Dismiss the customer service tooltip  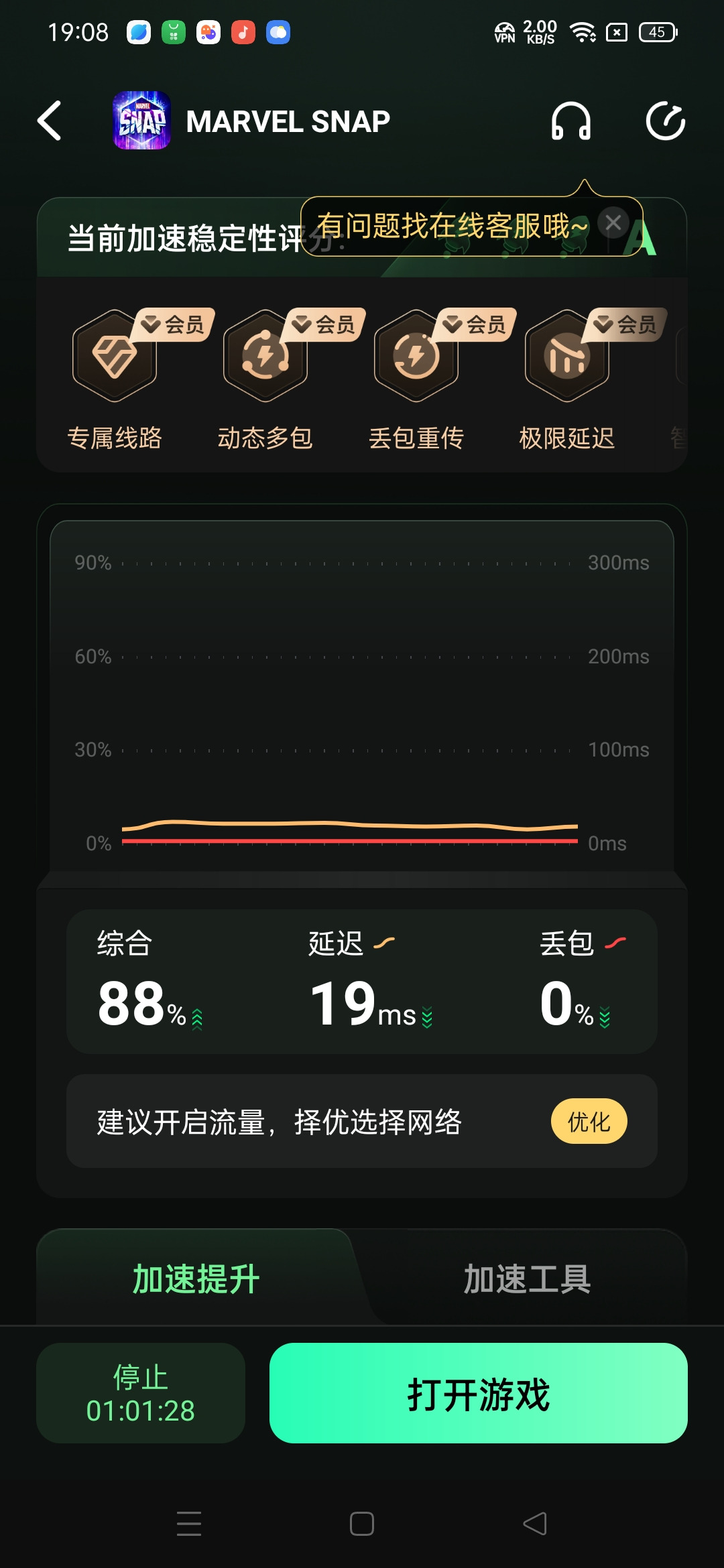click(x=613, y=223)
